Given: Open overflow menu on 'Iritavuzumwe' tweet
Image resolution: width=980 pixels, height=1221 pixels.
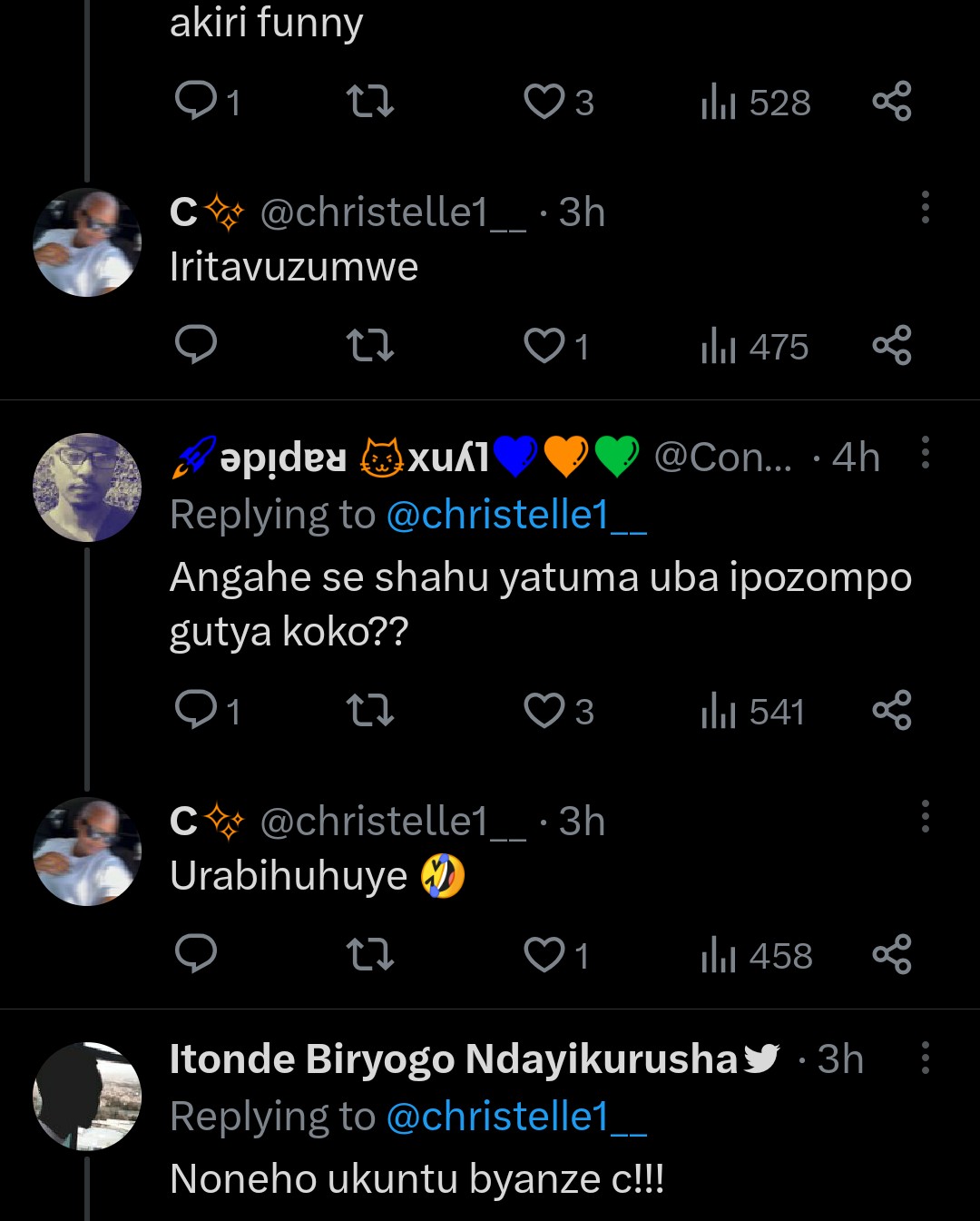Looking at the screenshot, I should 925,208.
